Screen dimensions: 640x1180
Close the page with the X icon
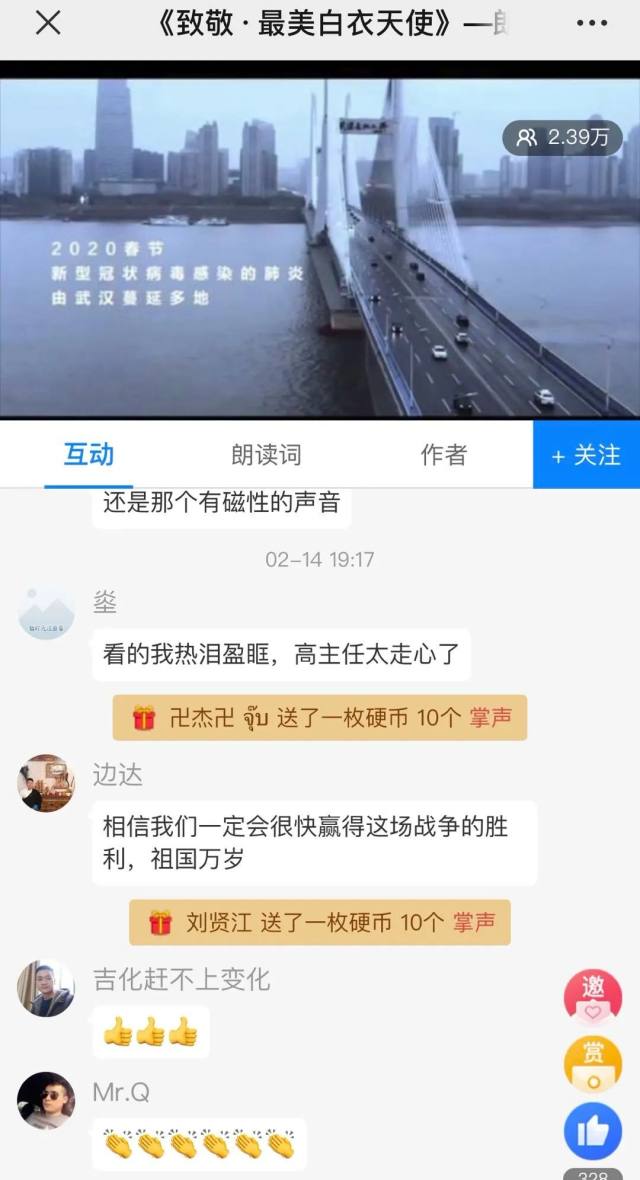pos(48,24)
